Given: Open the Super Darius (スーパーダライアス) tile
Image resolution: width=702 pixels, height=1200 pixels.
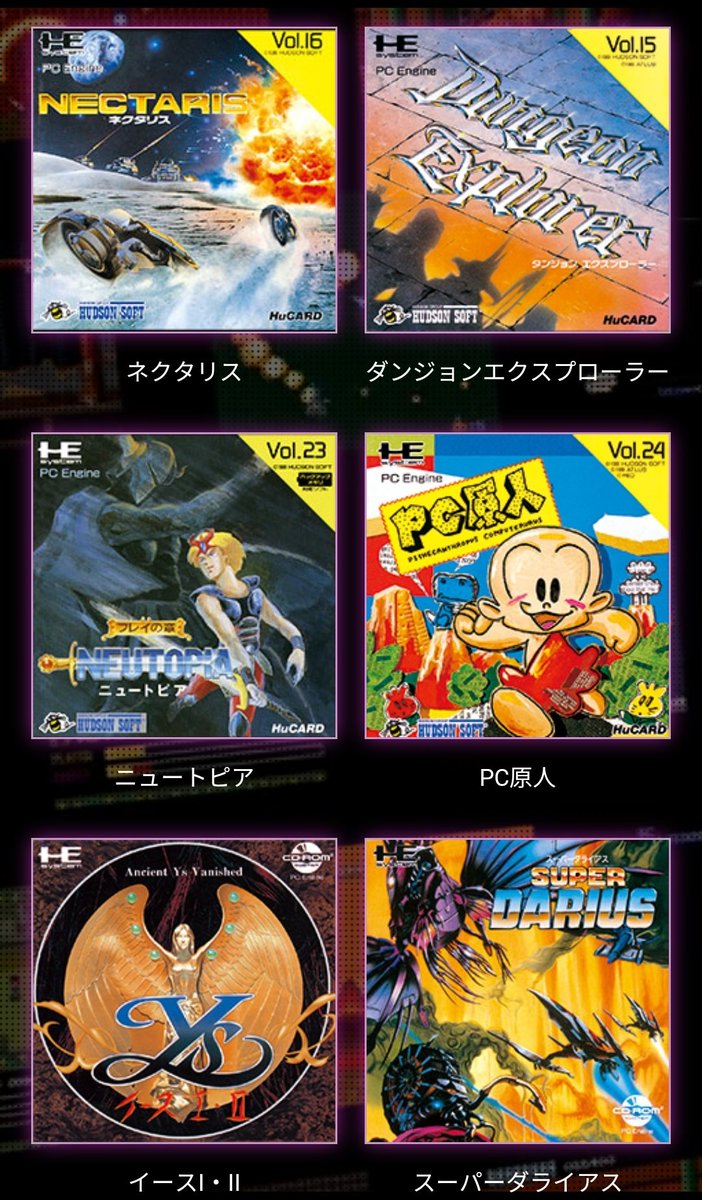Looking at the screenshot, I should point(517,991).
